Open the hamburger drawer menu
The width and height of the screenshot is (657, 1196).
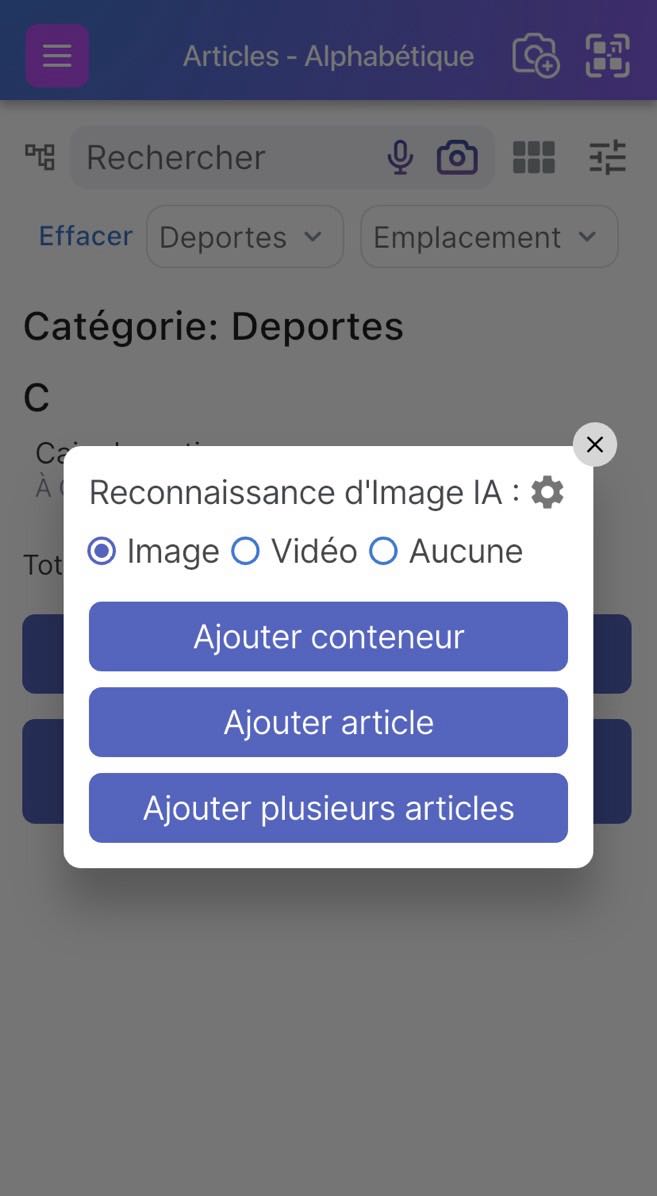[57, 56]
